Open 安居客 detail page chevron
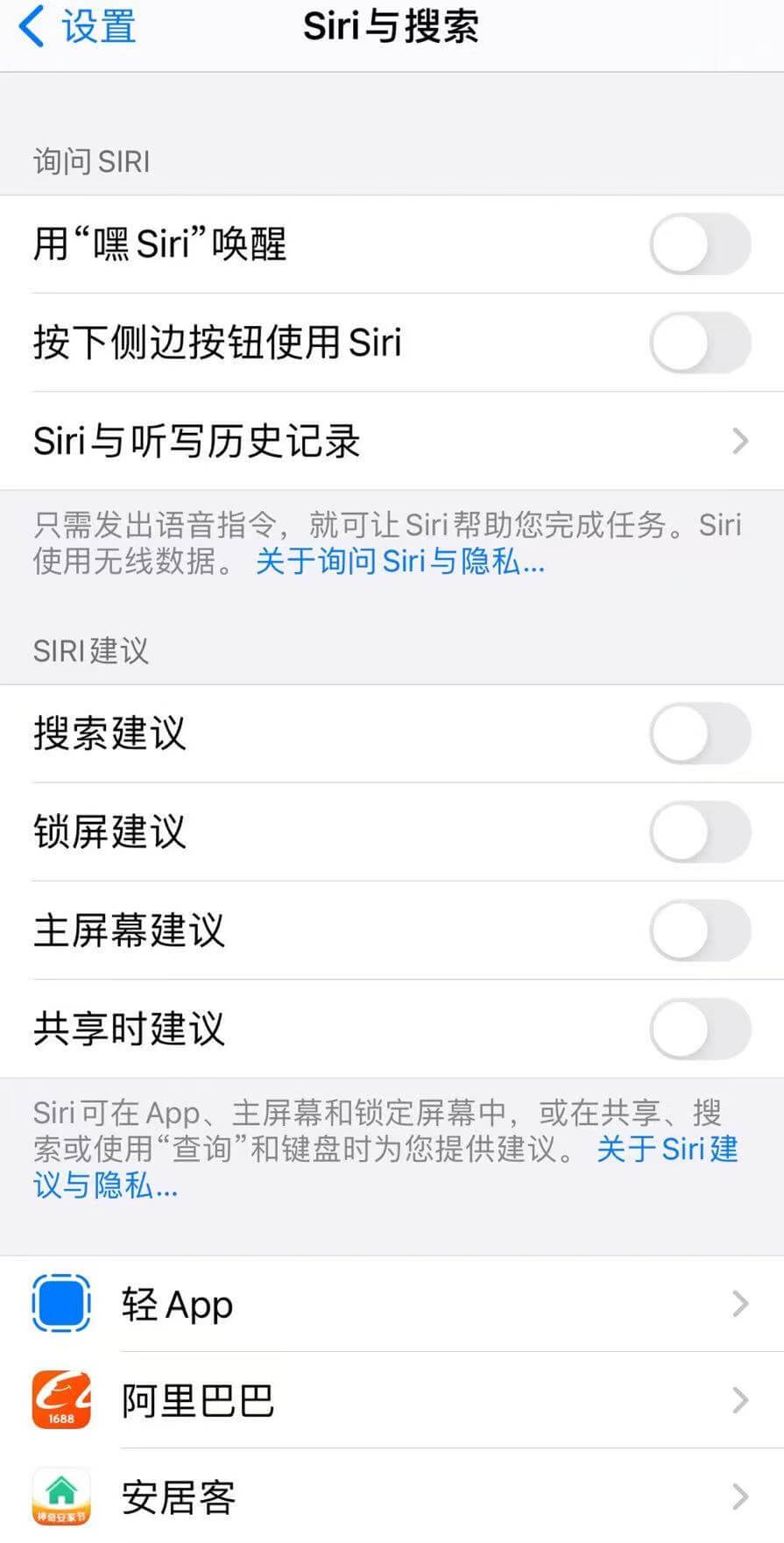 (740, 1497)
